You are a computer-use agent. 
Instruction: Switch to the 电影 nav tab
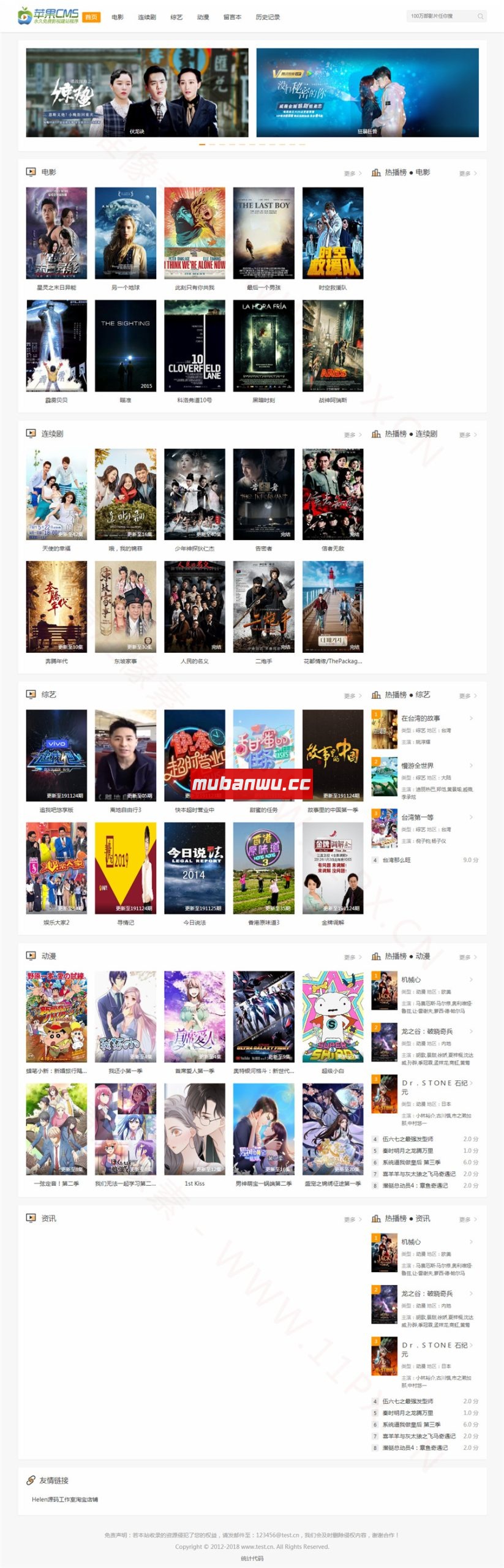click(118, 17)
